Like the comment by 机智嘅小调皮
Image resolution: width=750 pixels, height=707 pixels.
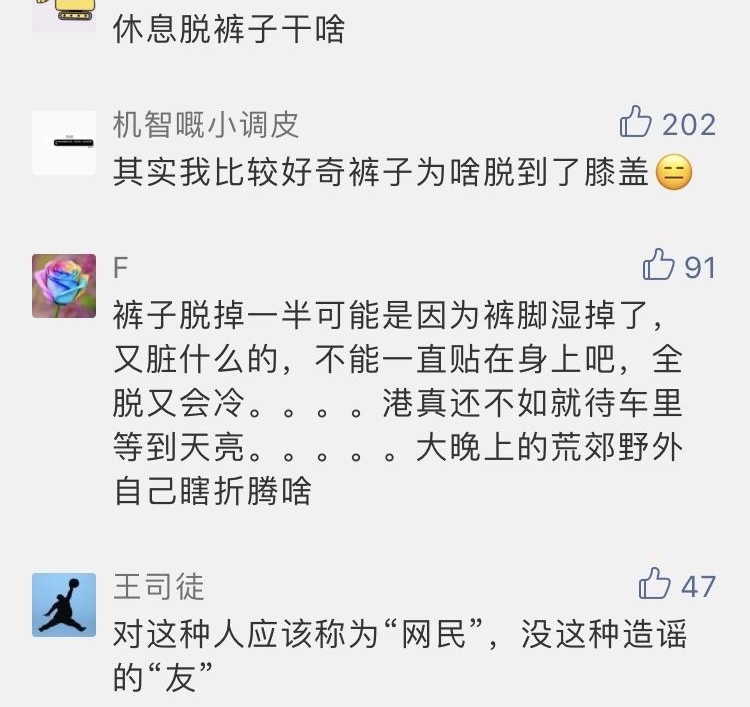(x=636, y=124)
